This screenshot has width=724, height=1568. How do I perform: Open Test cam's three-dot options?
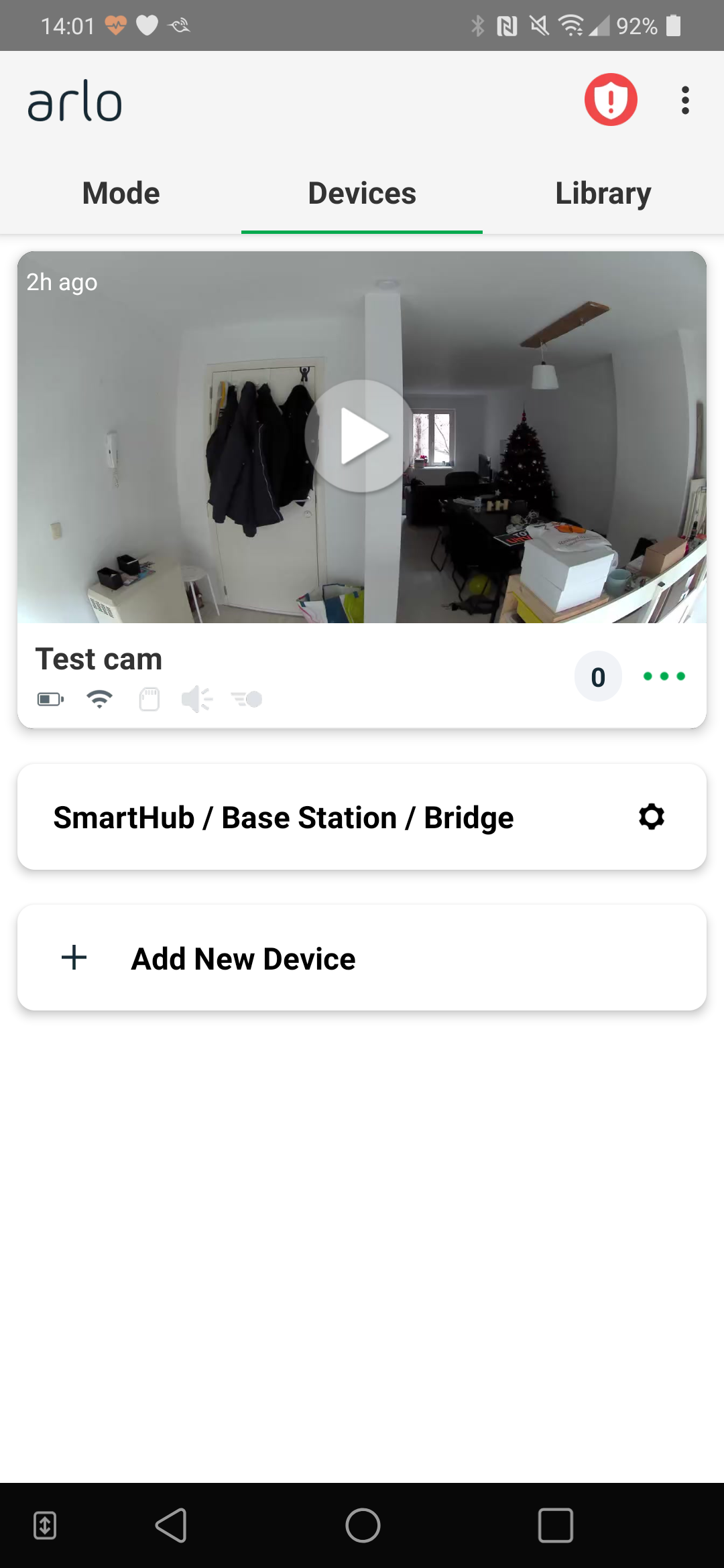click(x=664, y=676)
